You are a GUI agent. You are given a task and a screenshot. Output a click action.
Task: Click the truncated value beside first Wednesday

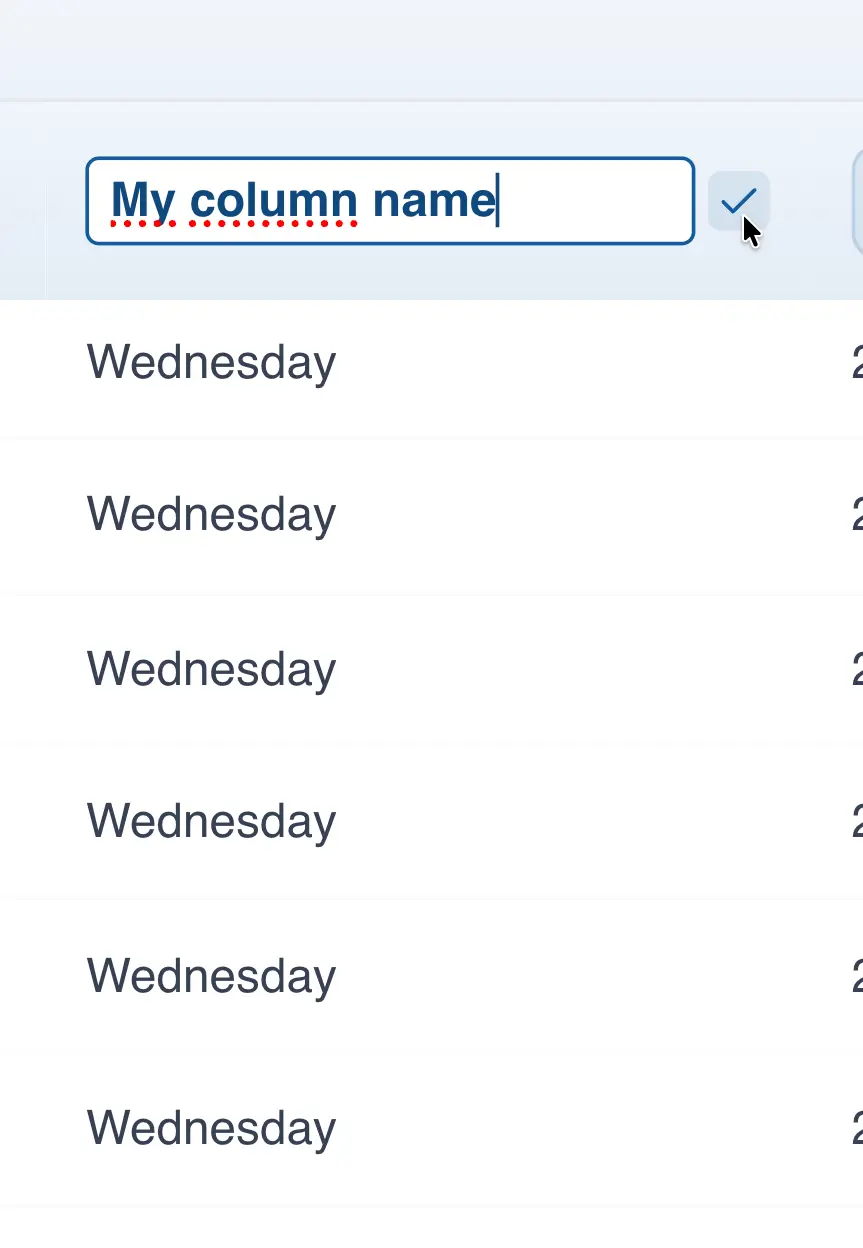(855, 363)
